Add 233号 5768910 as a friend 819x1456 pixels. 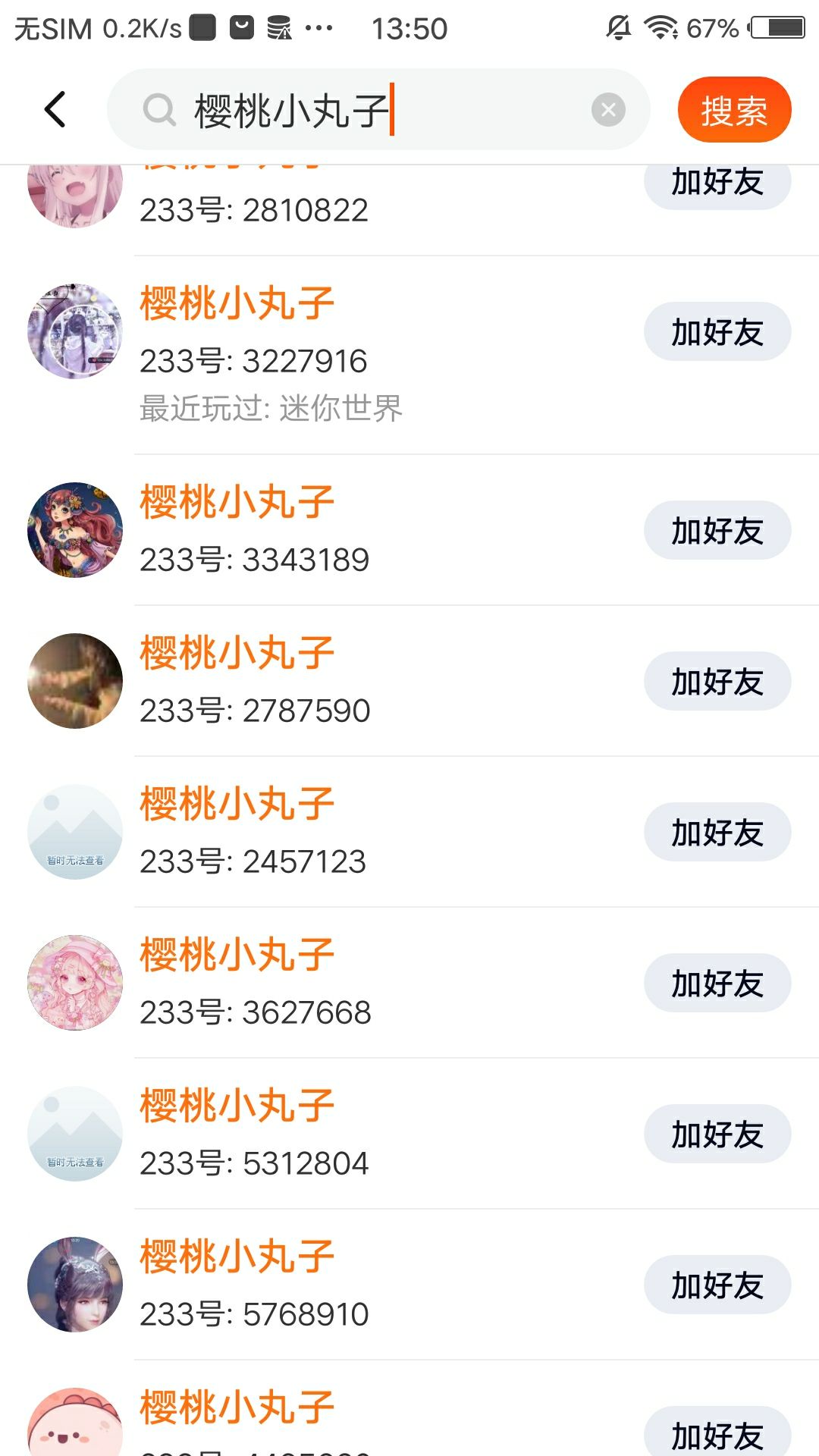[x=717, y=1285]
